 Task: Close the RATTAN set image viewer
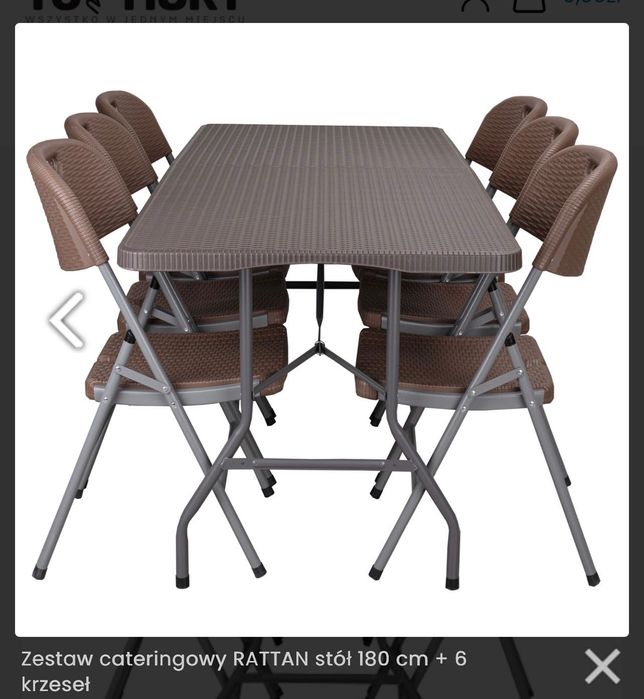[x=602, y=666]
